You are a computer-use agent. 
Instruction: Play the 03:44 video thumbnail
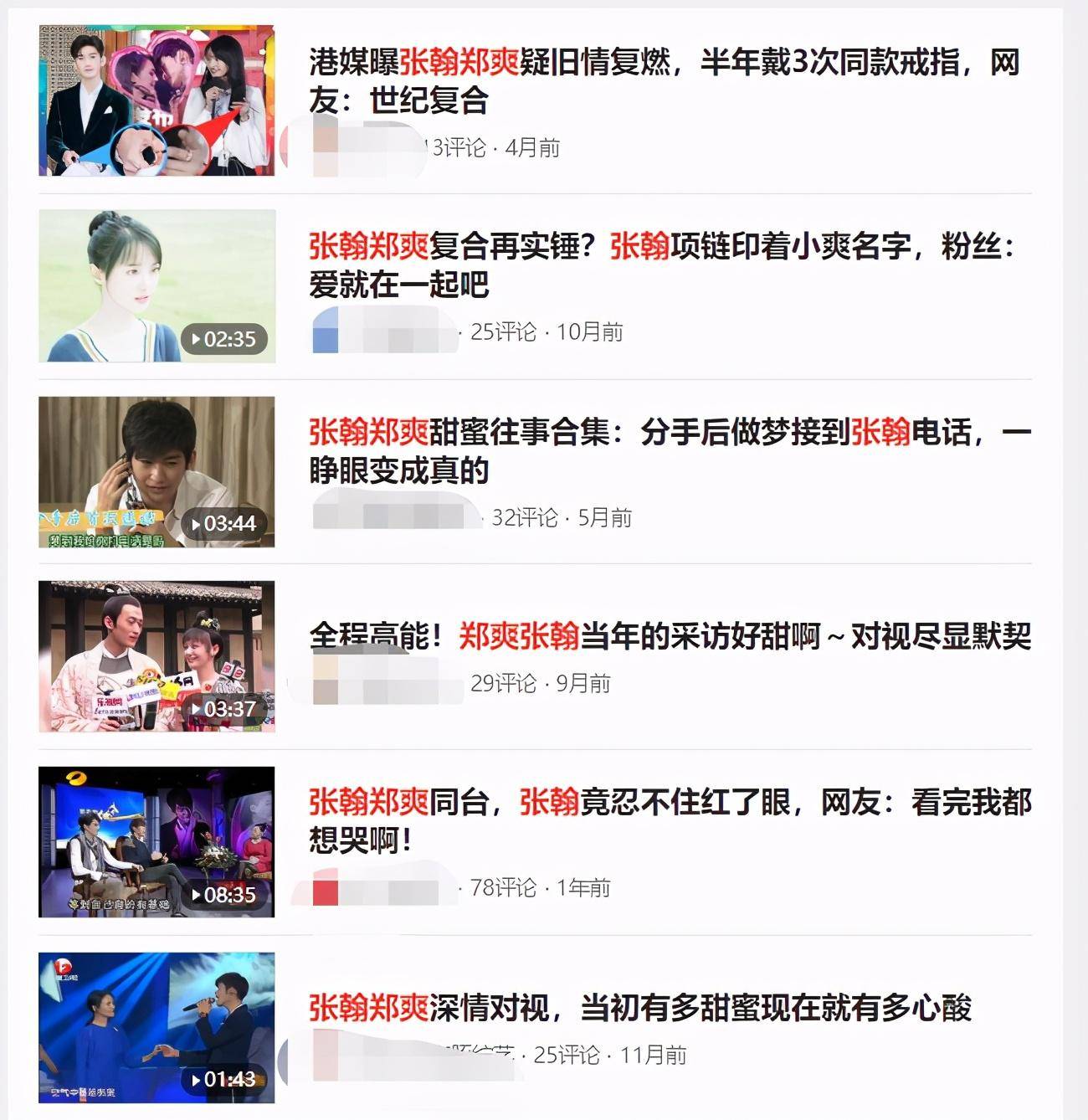pos(157,472)
